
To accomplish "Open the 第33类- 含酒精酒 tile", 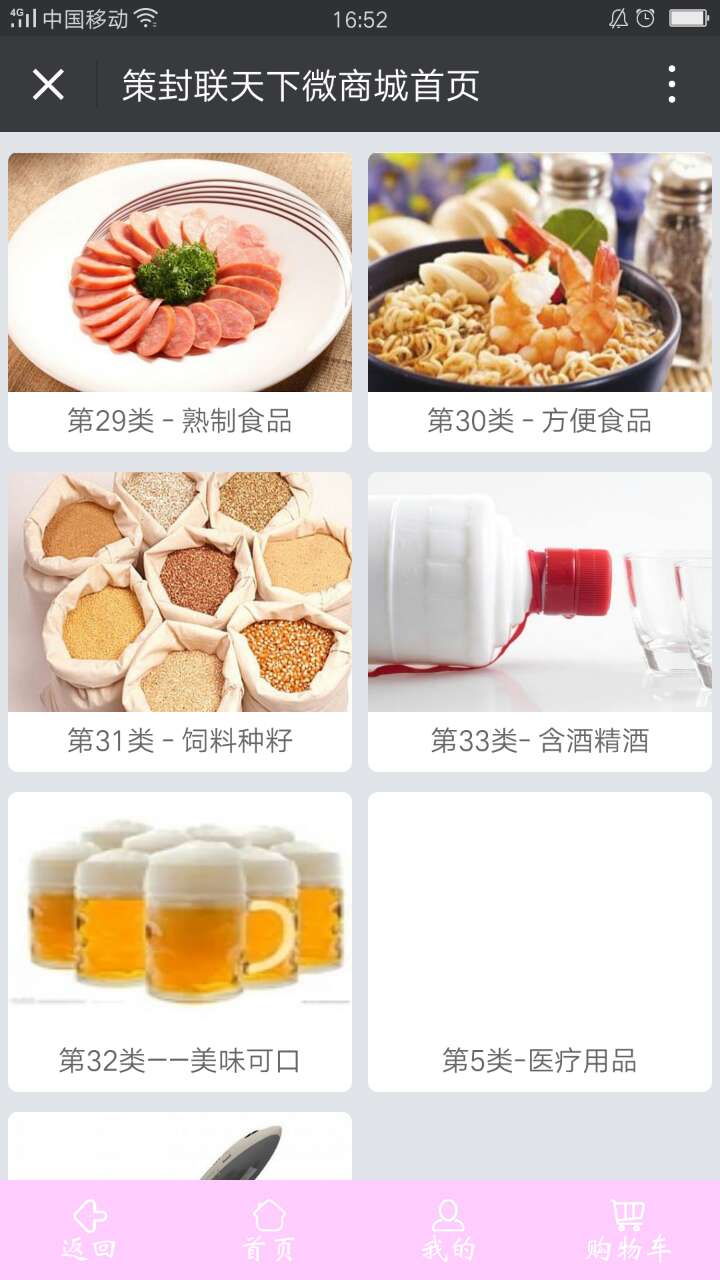I will pos(540,622).
